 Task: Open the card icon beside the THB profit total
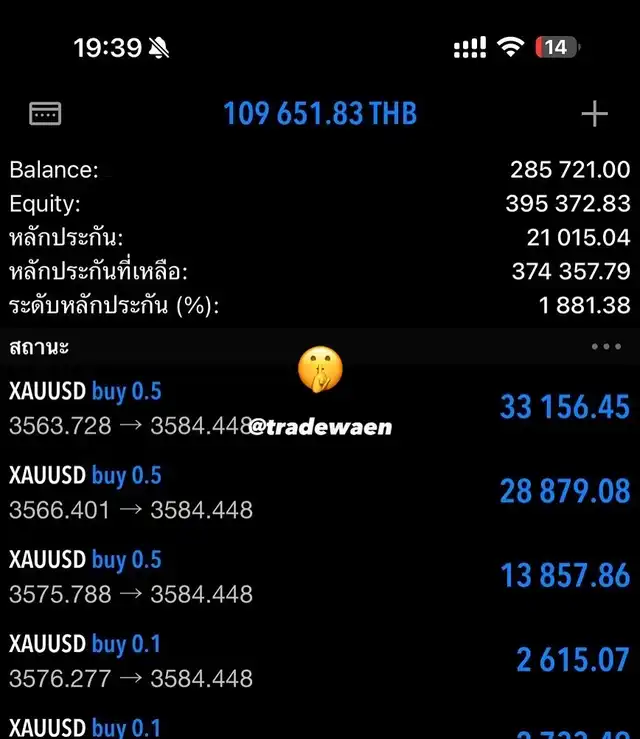click(x=45, y=114)
